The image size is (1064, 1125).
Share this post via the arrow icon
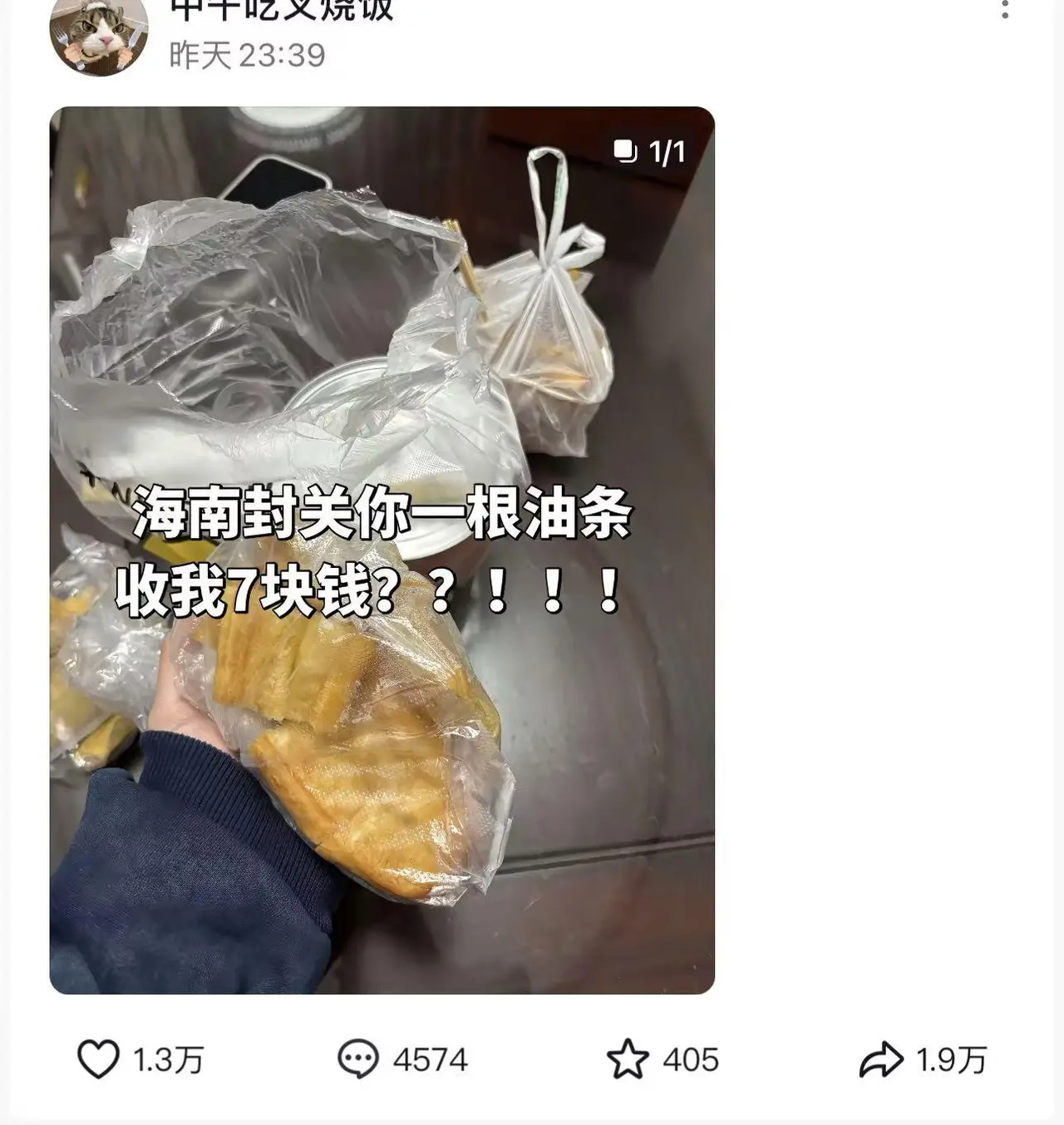(x=880, y=1059)
